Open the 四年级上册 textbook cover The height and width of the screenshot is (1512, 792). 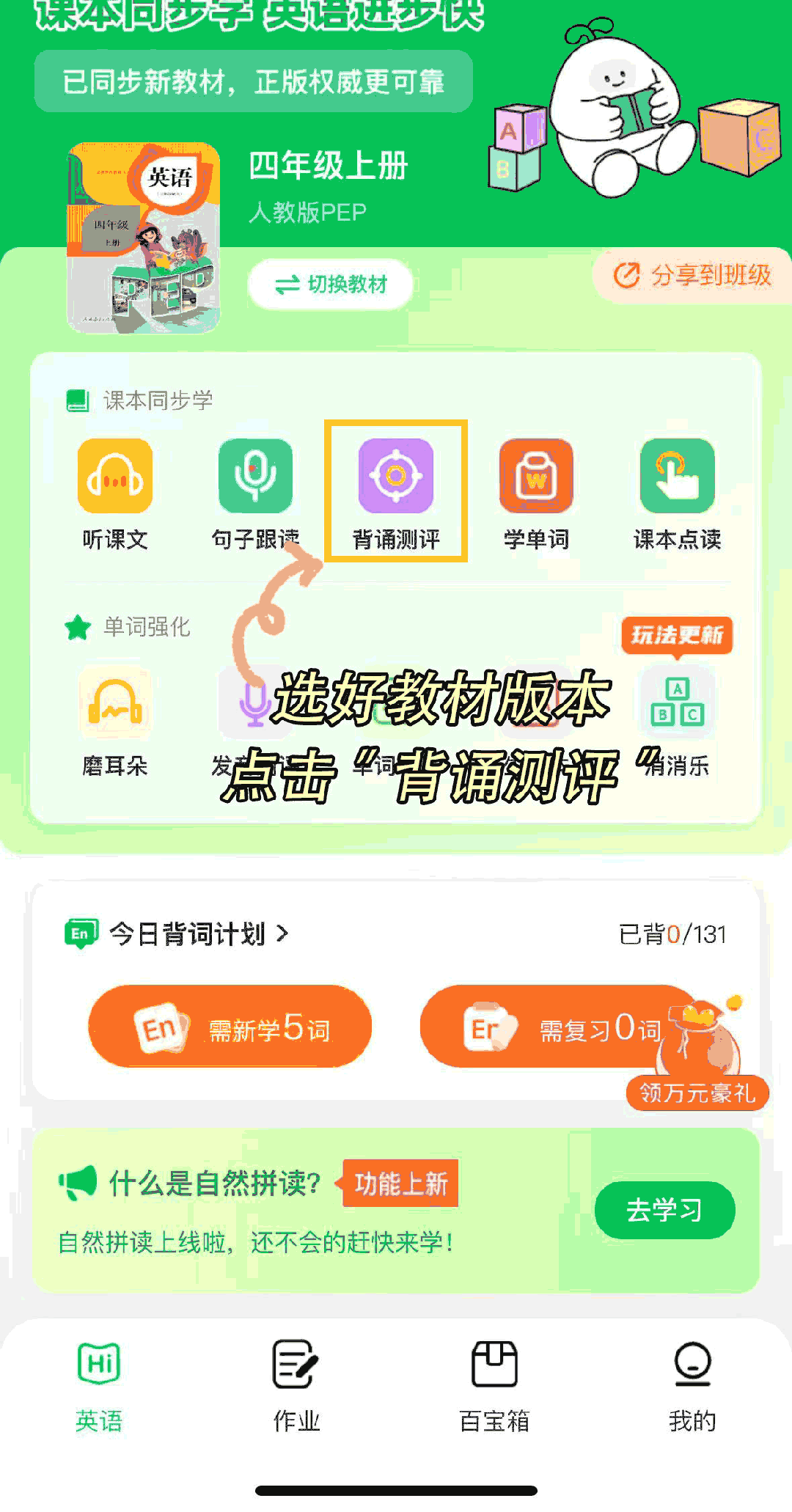click(143, 238)
